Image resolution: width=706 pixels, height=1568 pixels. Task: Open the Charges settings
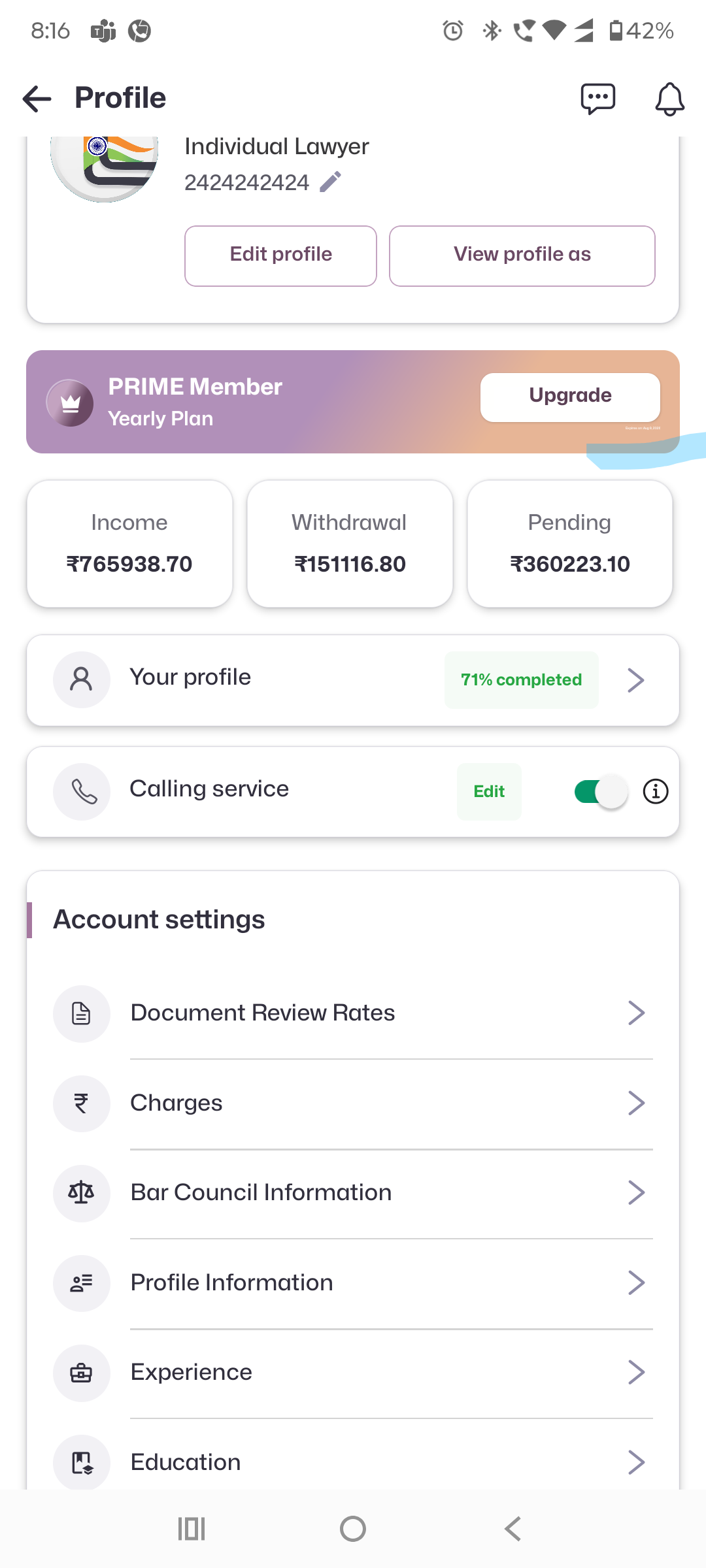tap(353, 1103)
